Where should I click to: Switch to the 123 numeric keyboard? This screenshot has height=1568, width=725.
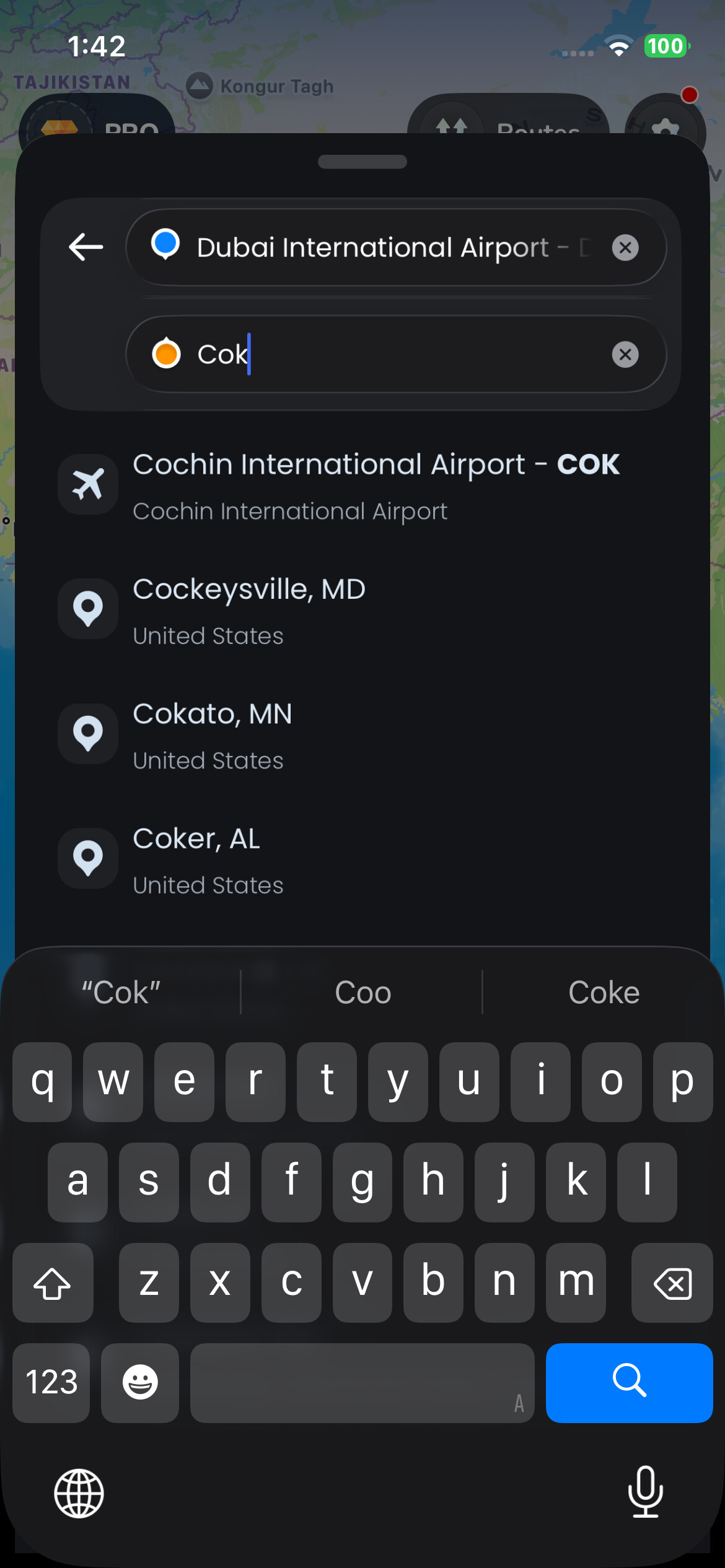51,1382
